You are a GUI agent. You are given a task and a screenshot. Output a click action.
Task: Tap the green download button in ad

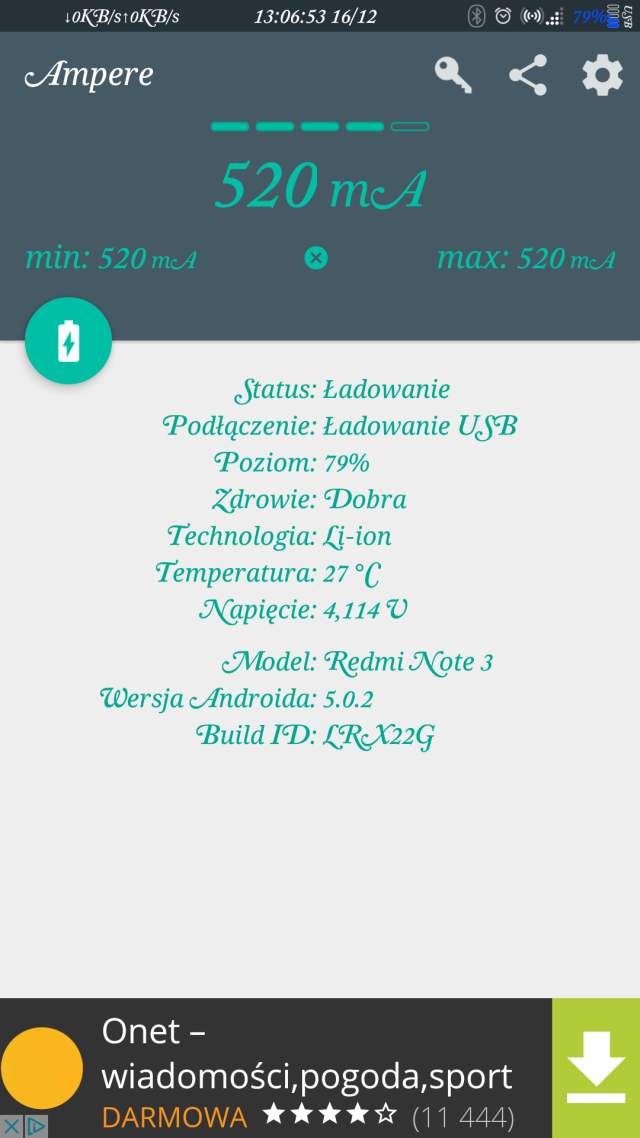[x=596, y=1067]
